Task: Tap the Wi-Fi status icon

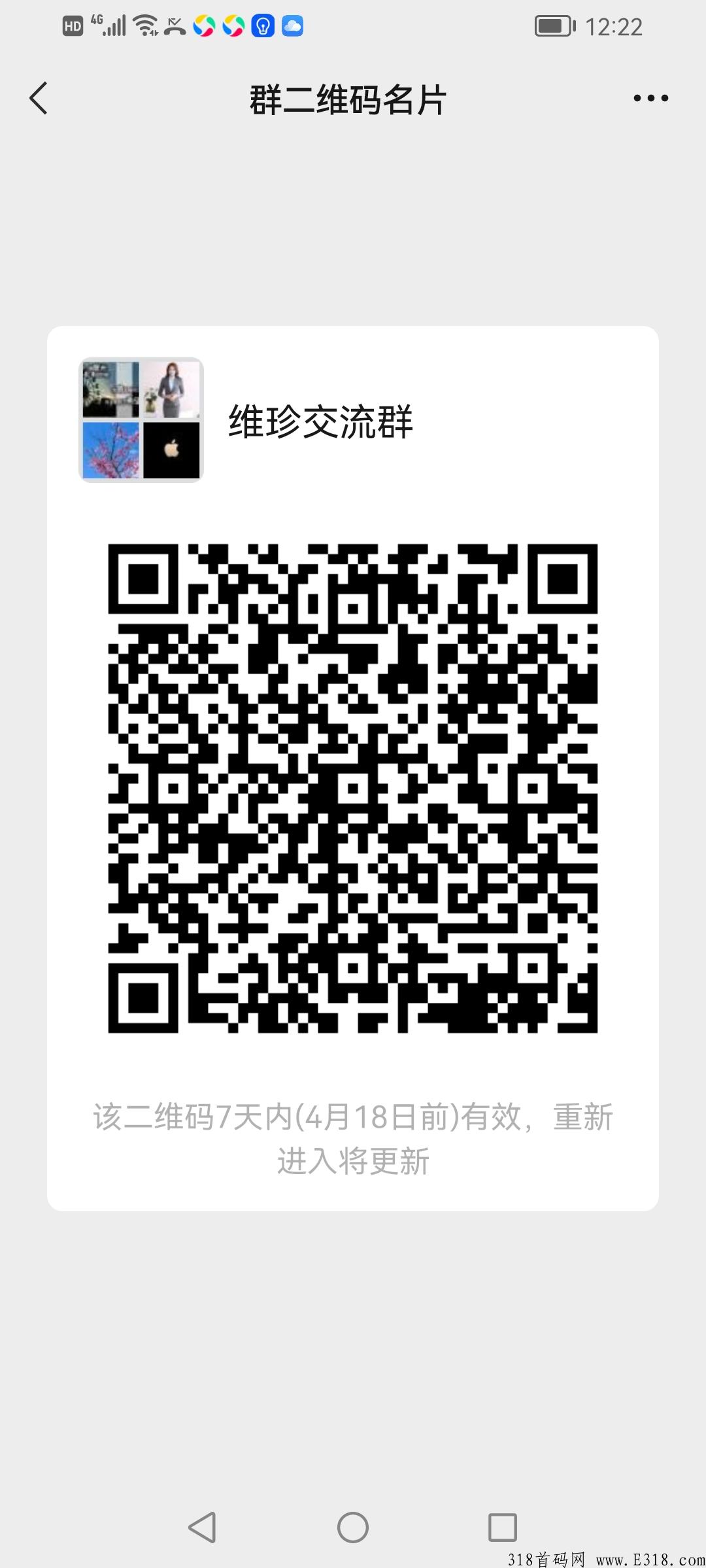Action: click(x=144, y=26)
